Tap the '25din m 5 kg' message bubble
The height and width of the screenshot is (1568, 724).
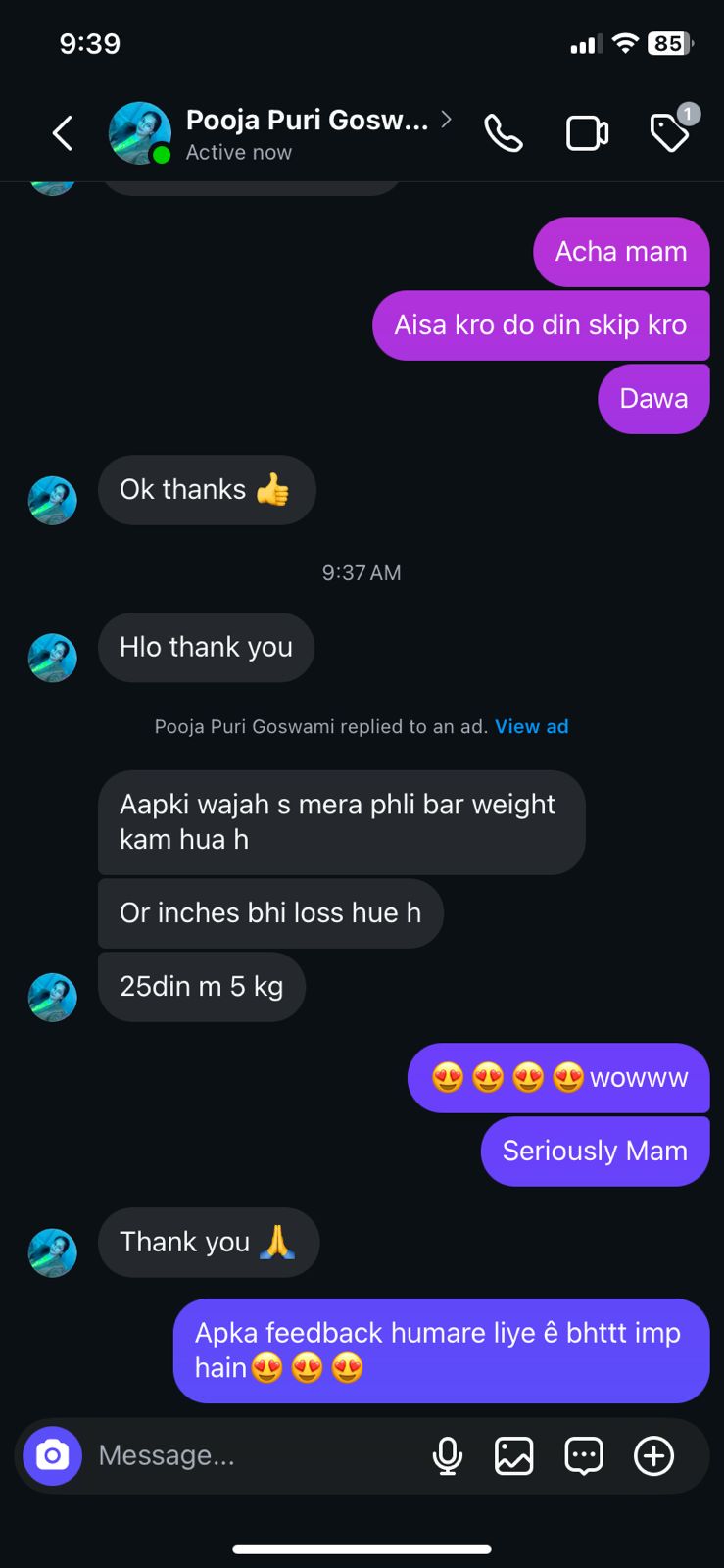pyautogui.click(x=201, y=986)
